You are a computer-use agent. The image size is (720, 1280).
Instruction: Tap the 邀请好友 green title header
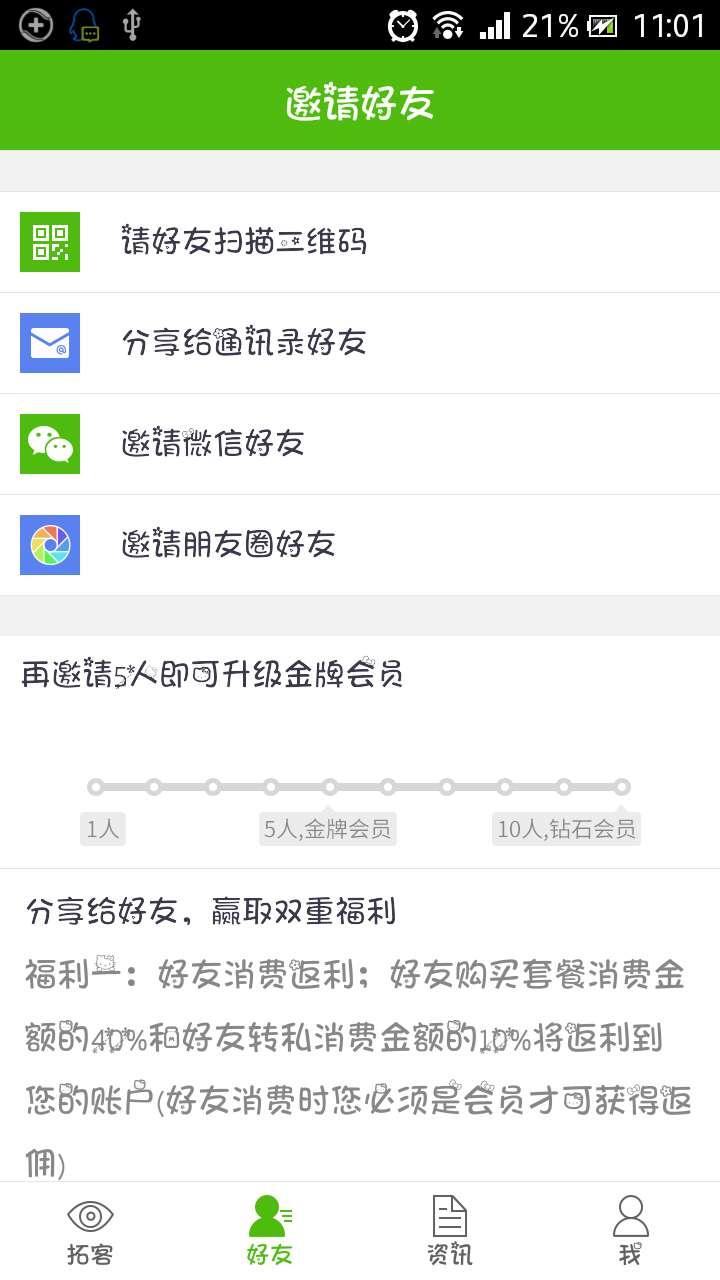[360, 100]
